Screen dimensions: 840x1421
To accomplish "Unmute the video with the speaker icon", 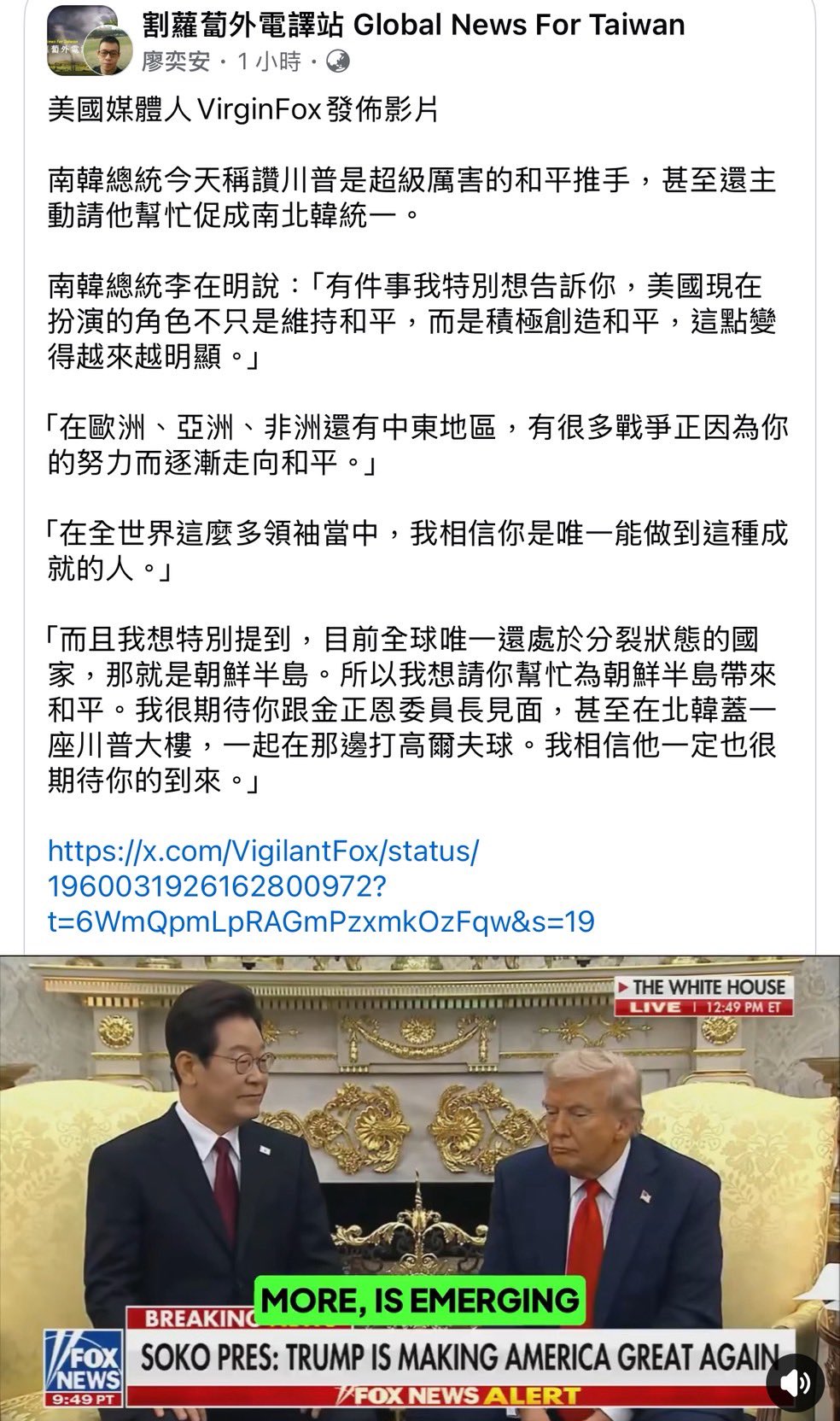I will pyautogui.click(x=796, y=1383).
